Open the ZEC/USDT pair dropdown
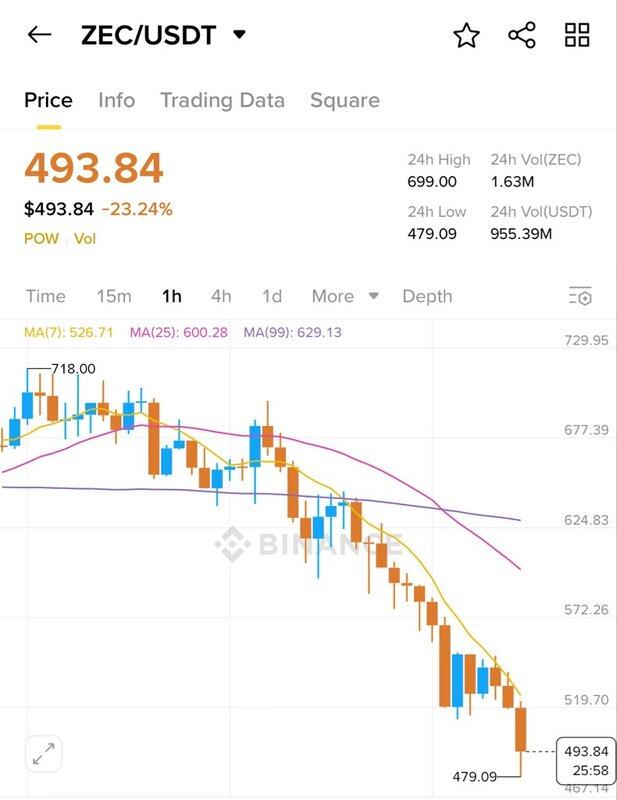617x800 pixels. [239, 35]
